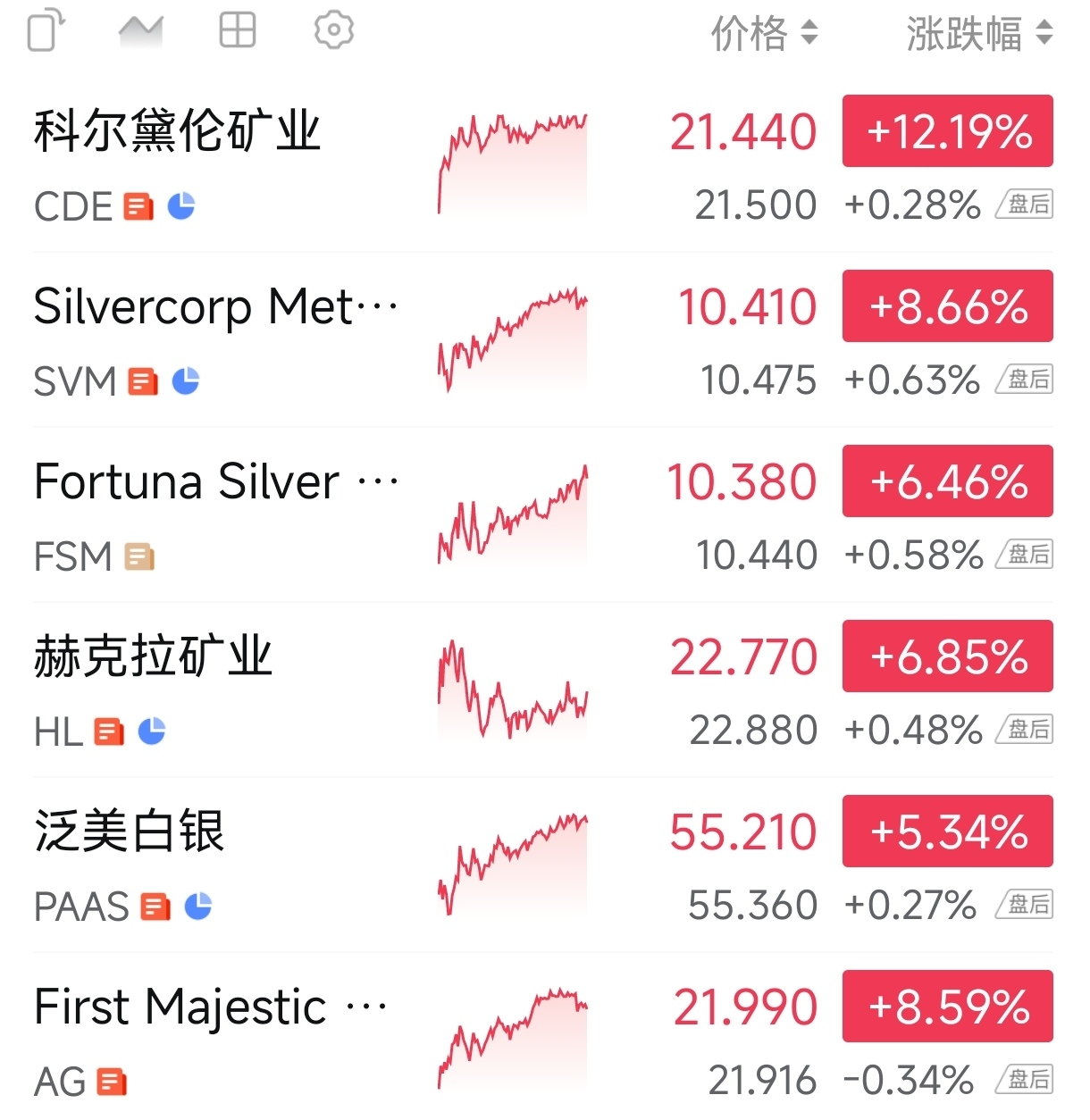
Task: Tap the grid layout icon
Action: 238,30
